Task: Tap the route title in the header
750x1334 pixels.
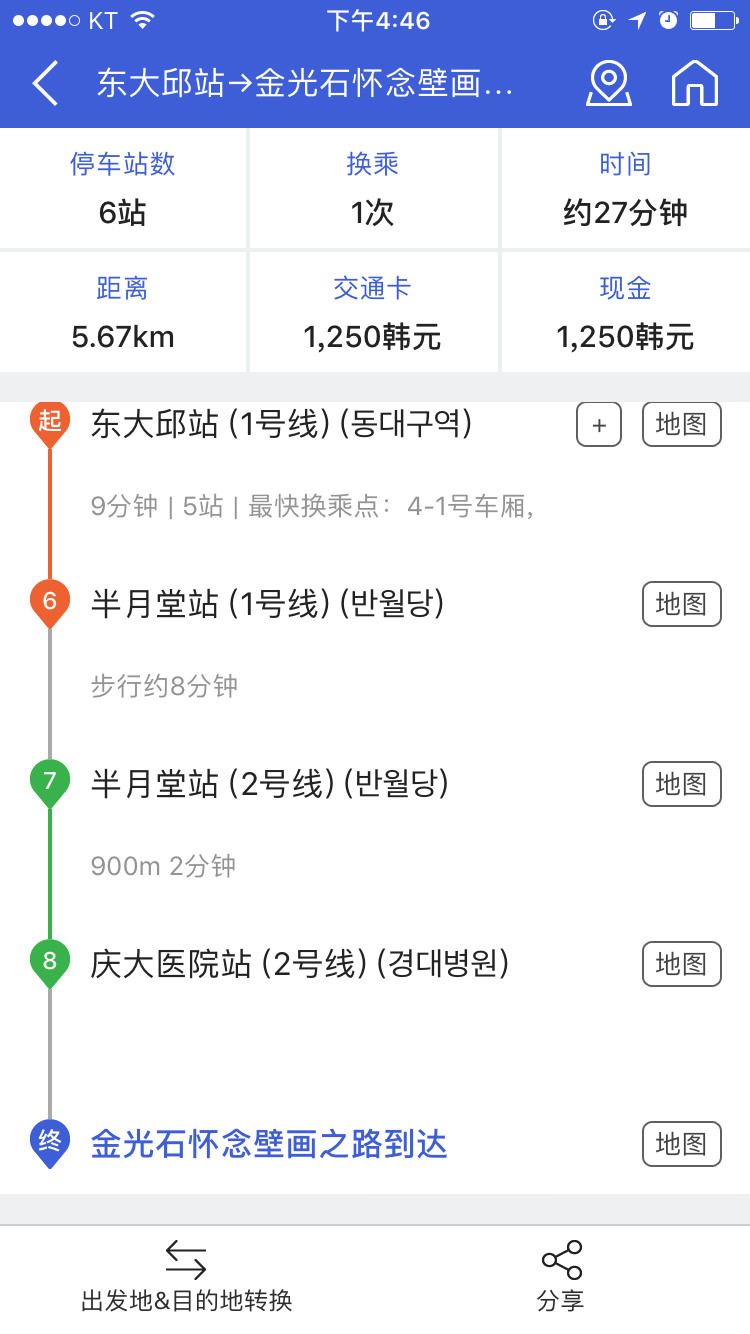Action: click(x=300, y=84)
